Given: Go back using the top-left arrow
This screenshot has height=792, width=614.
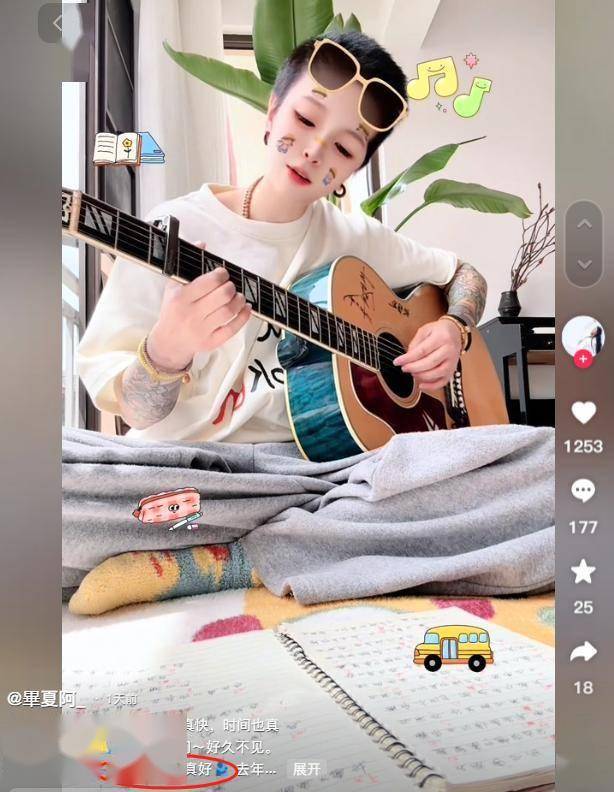Looking at the screenshot, I should coord(57,23).
